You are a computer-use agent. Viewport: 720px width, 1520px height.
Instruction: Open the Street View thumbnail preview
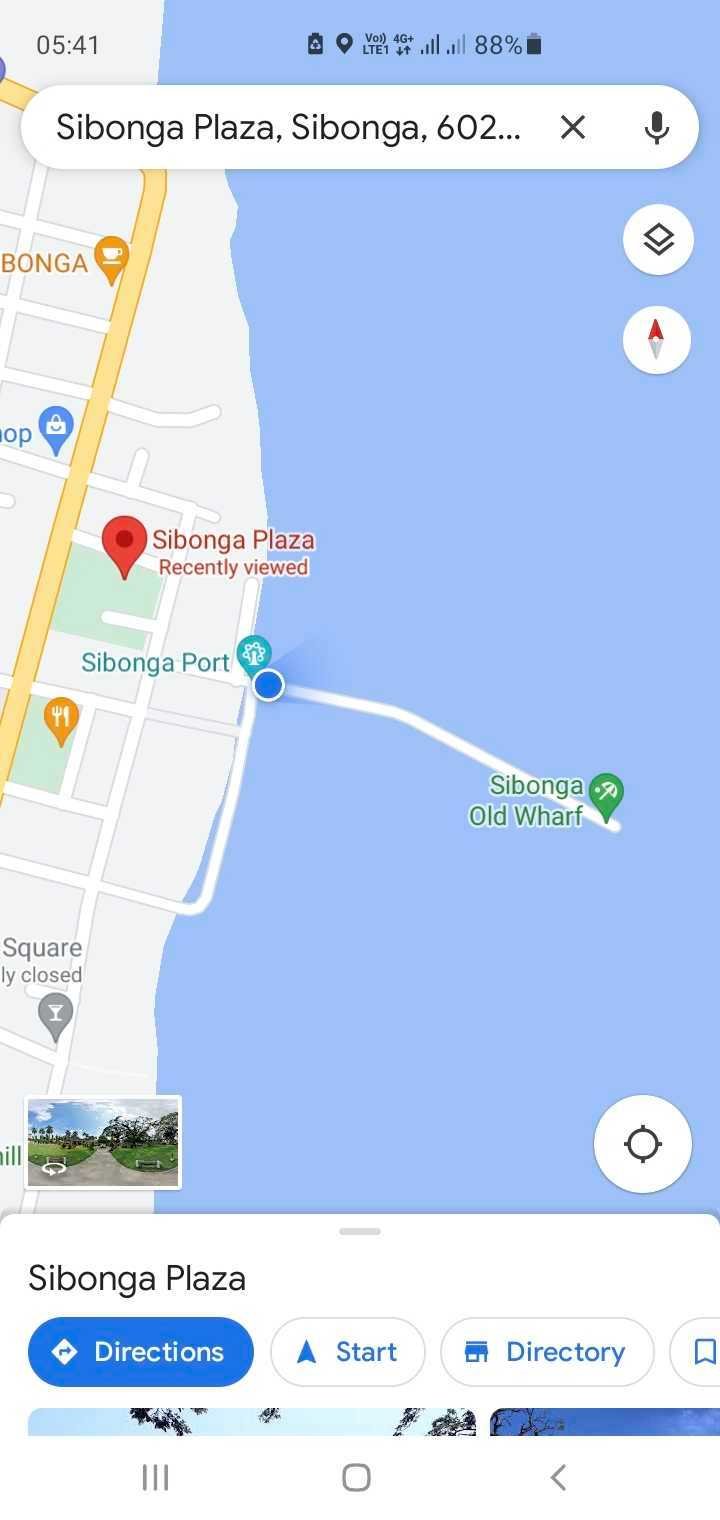pos(103,1142)
